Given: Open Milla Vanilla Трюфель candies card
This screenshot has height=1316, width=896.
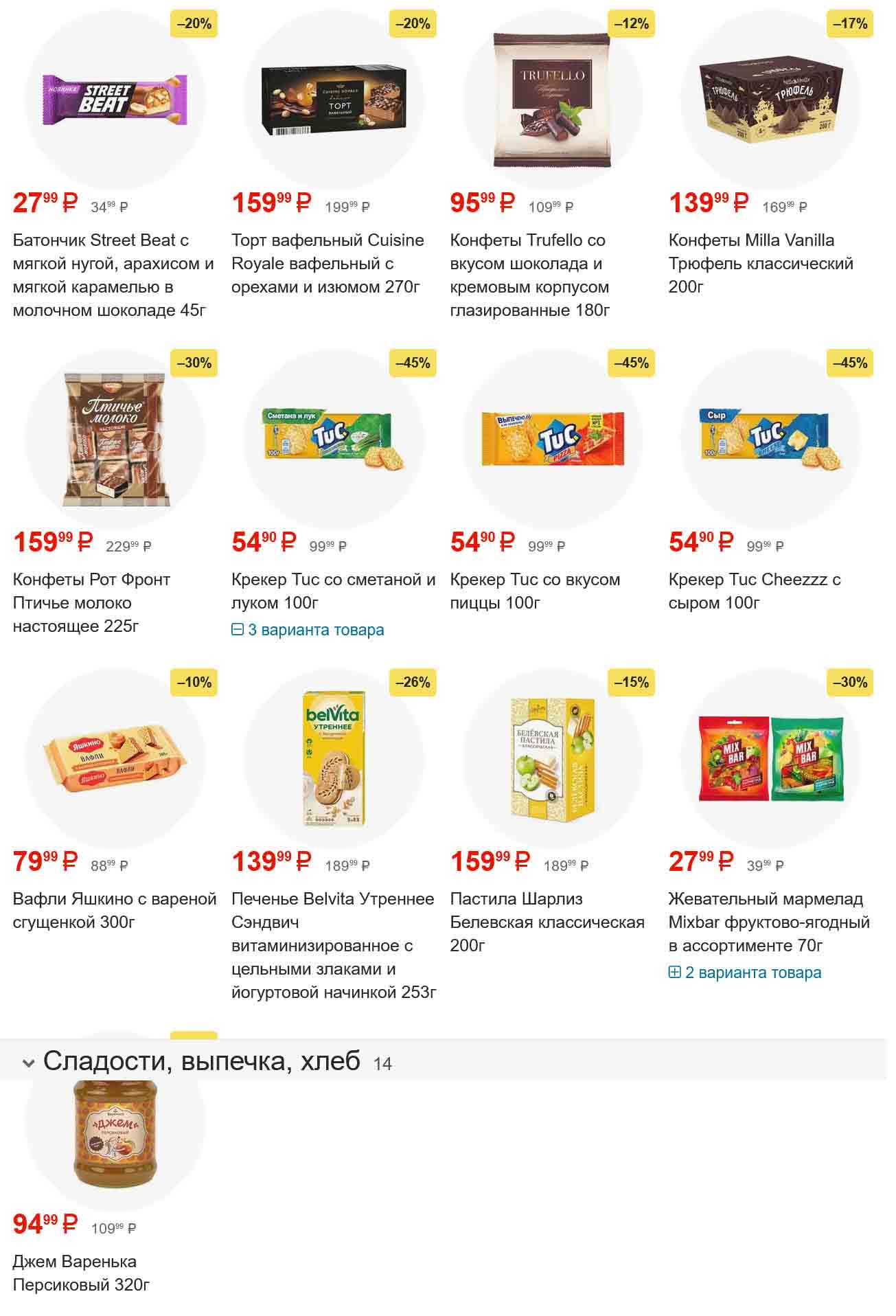Looking at the screenshot, I should tap(761, 263).
